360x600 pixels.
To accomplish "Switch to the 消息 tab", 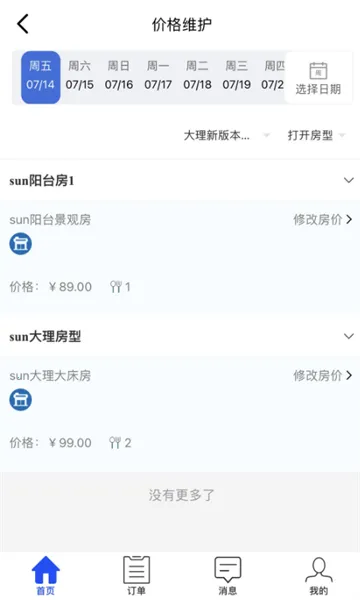I will coord(228,576).
